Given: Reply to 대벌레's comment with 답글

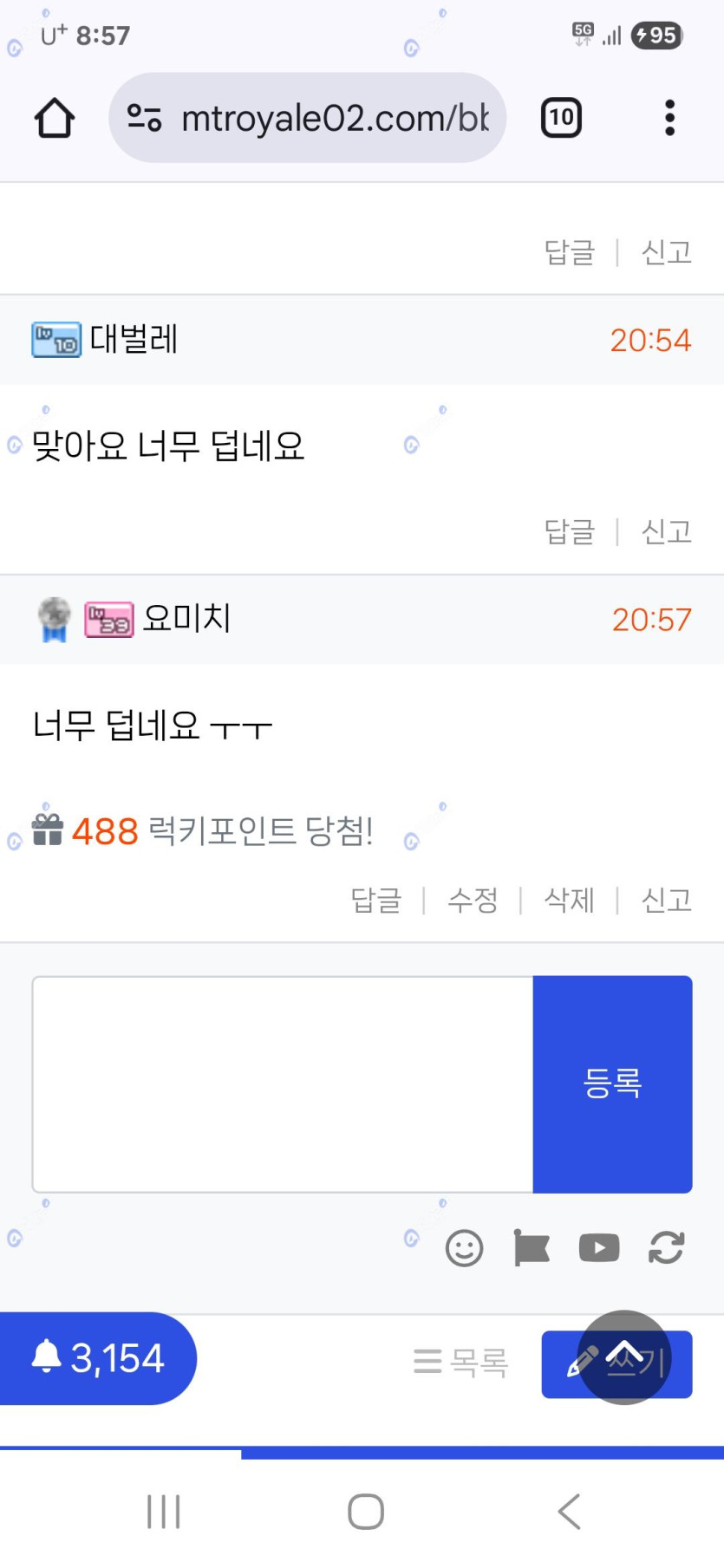Looking at the screenshot, I should [x=570, y=531].
